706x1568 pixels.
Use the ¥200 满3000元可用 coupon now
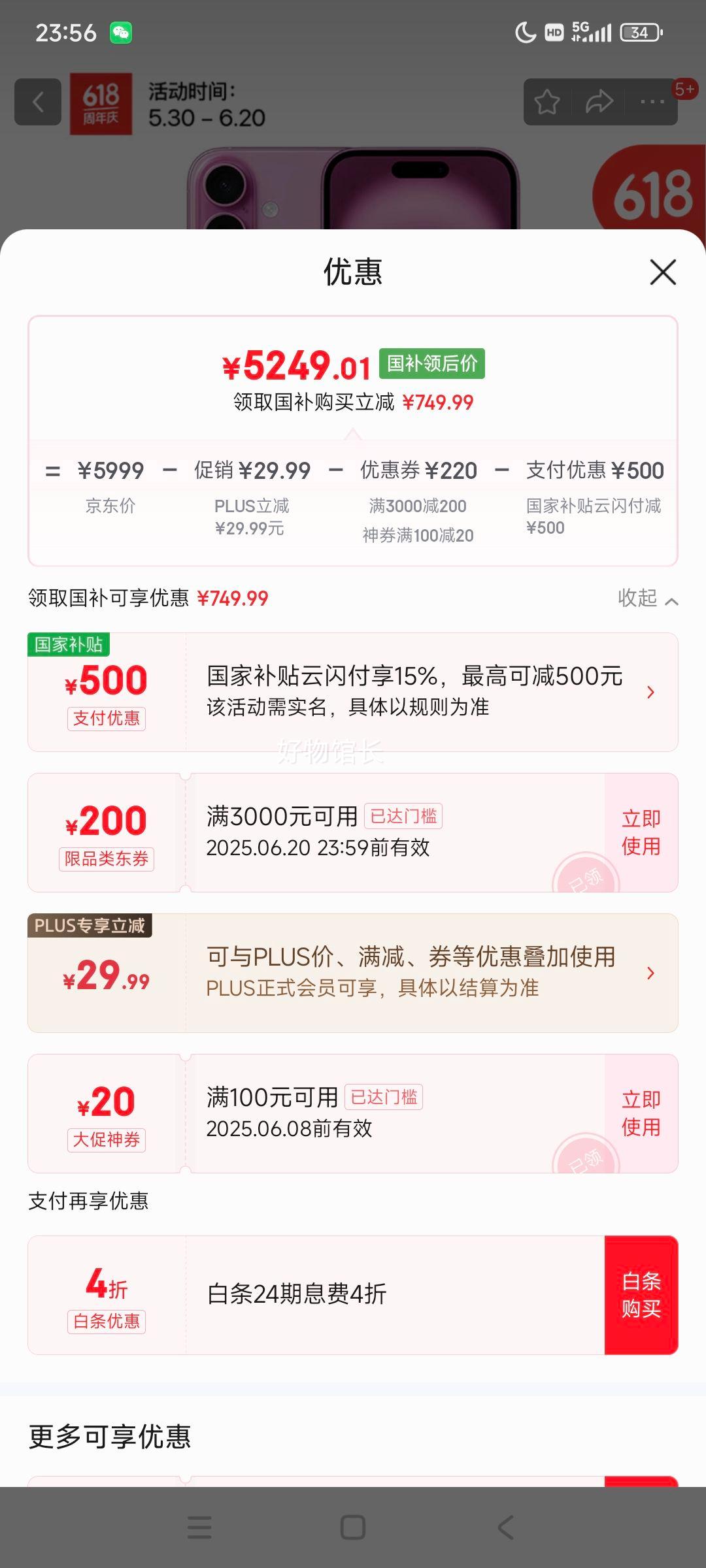pyautogui.click(x=641, y=832)
